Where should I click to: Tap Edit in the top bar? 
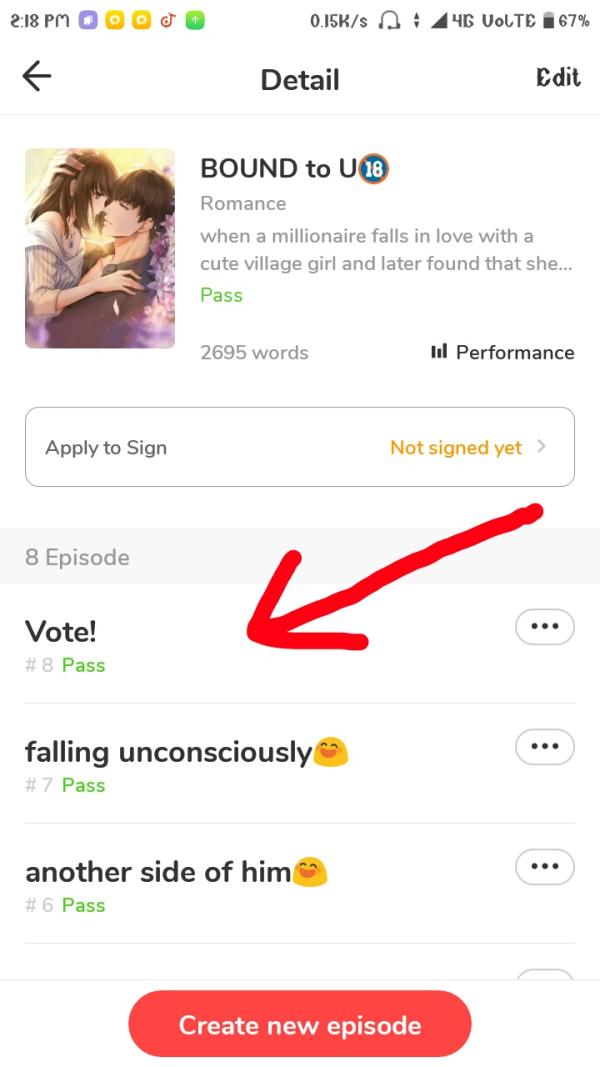click(558, 78)
